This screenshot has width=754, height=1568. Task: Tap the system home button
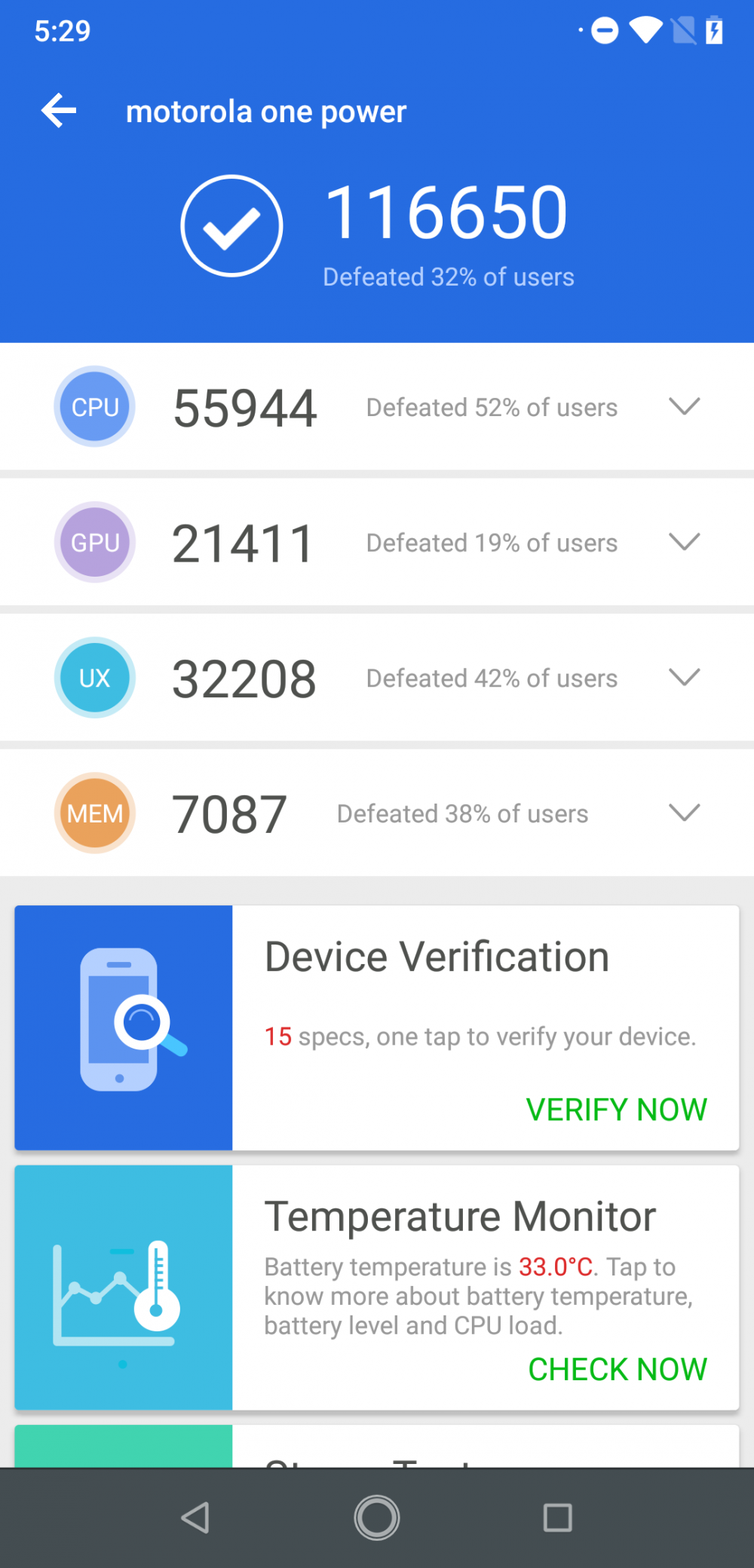[x=377, y=1517]
